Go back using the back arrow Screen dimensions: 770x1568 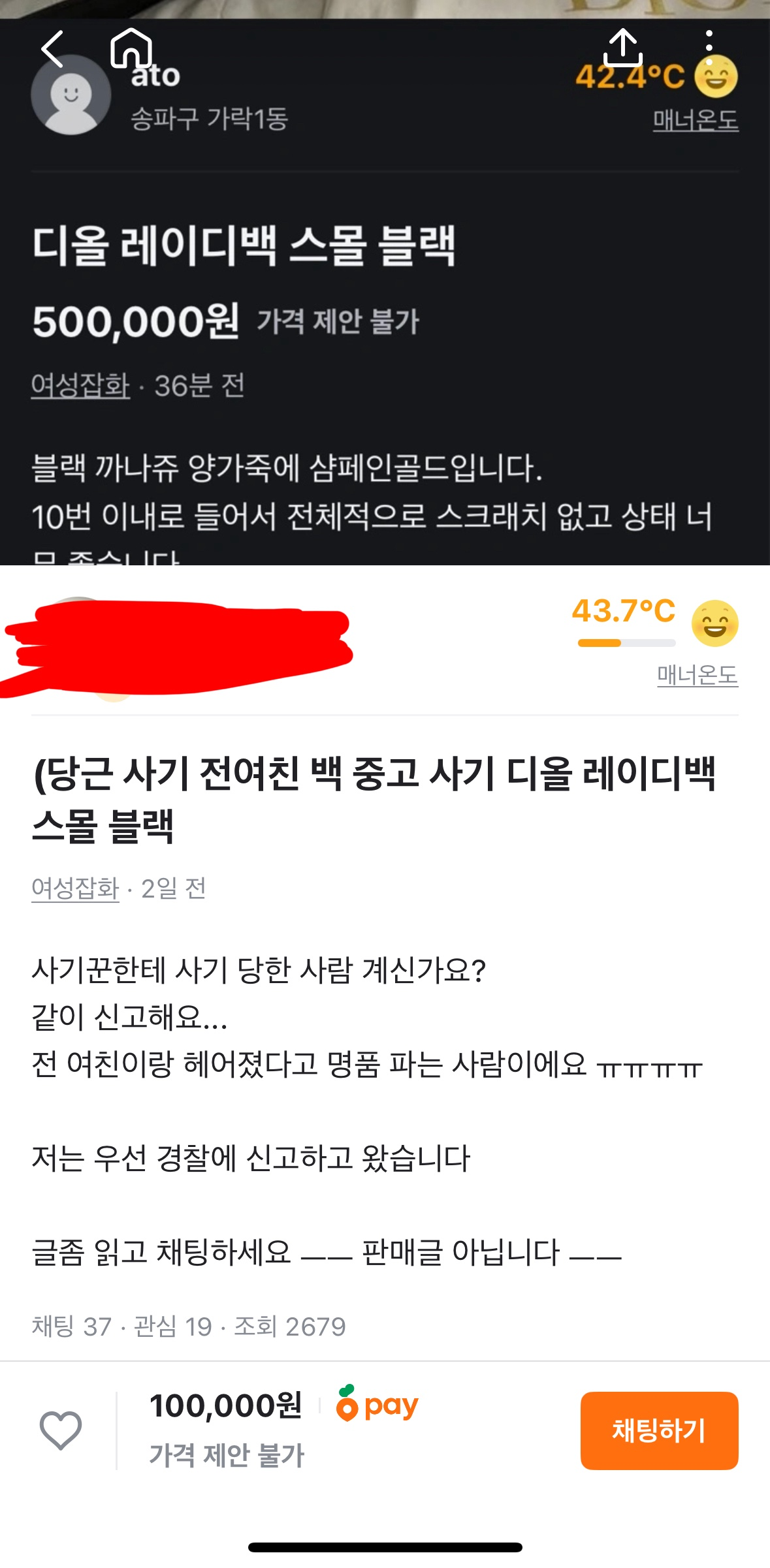52,49
